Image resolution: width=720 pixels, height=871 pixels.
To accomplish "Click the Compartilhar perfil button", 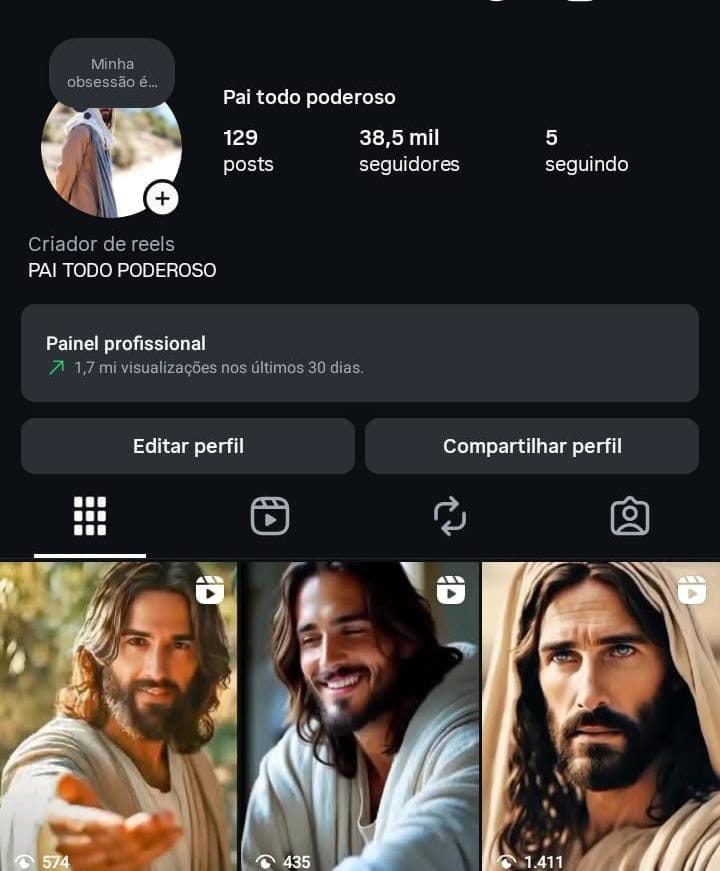I will click(x=532, y=446).
